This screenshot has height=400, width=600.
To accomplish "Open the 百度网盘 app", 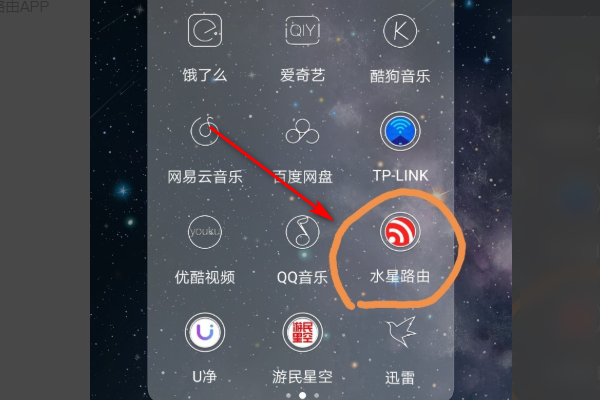I will click(x=302, y=131).
